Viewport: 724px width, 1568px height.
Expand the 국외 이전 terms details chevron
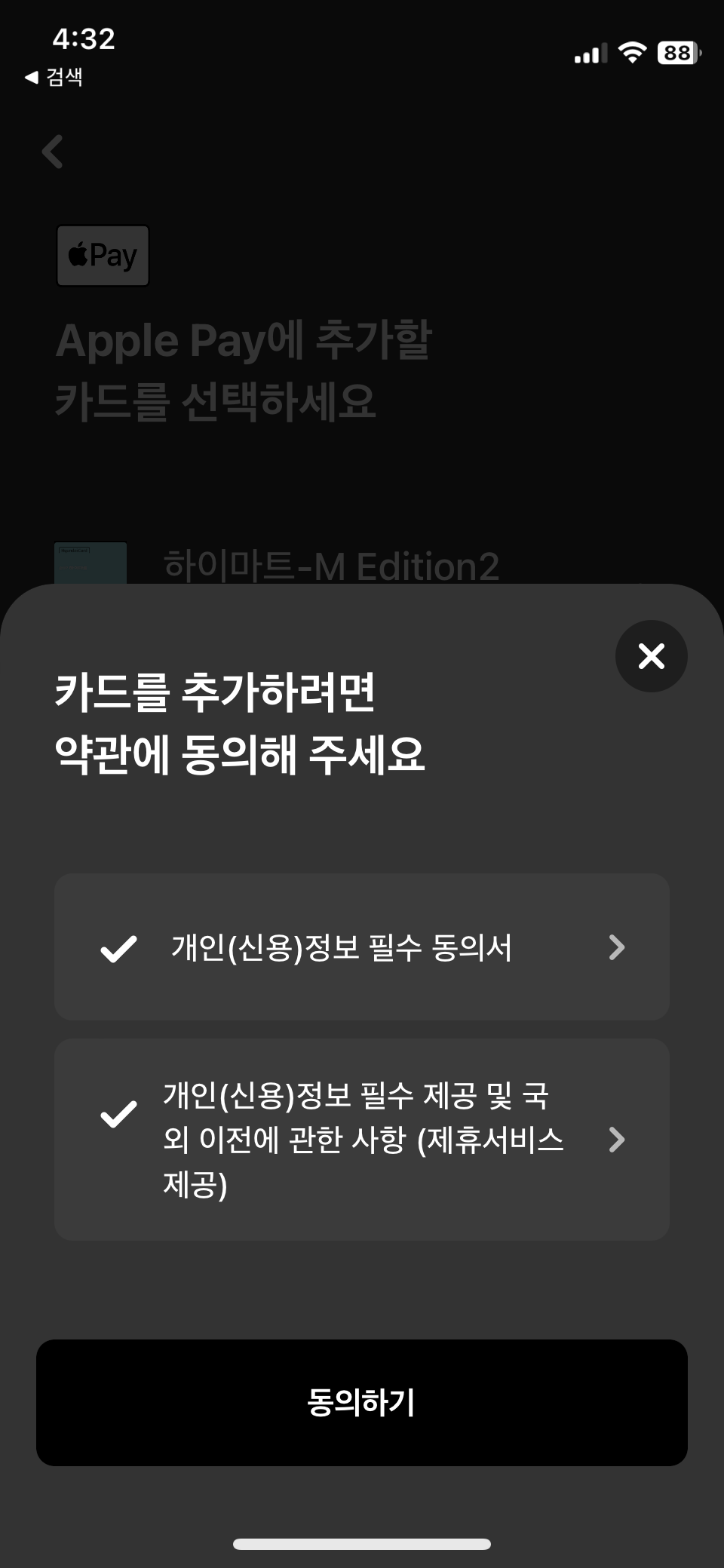point(617,1141)
